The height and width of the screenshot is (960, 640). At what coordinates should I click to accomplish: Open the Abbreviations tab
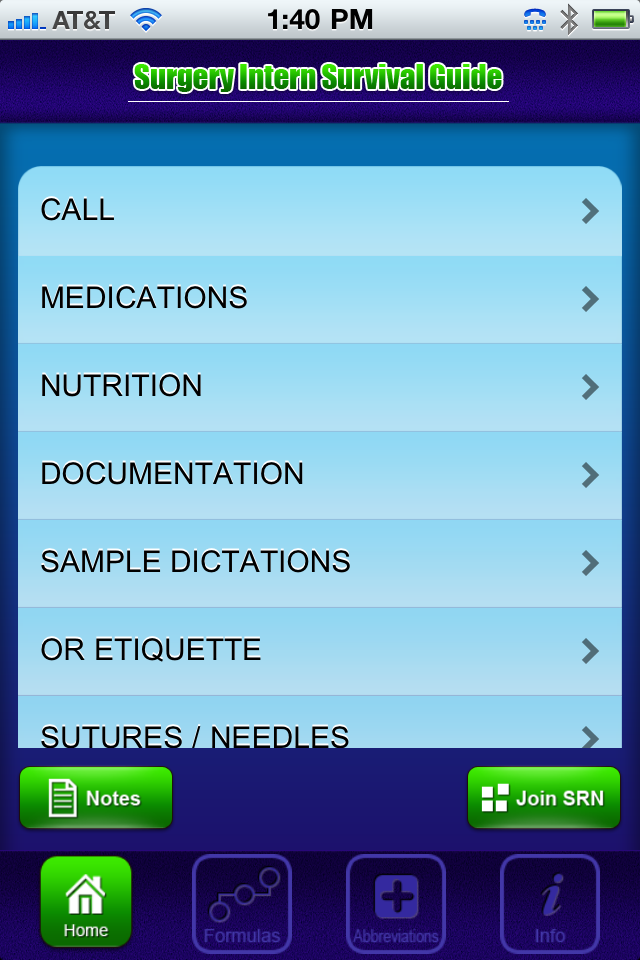[x=396, y=902]
